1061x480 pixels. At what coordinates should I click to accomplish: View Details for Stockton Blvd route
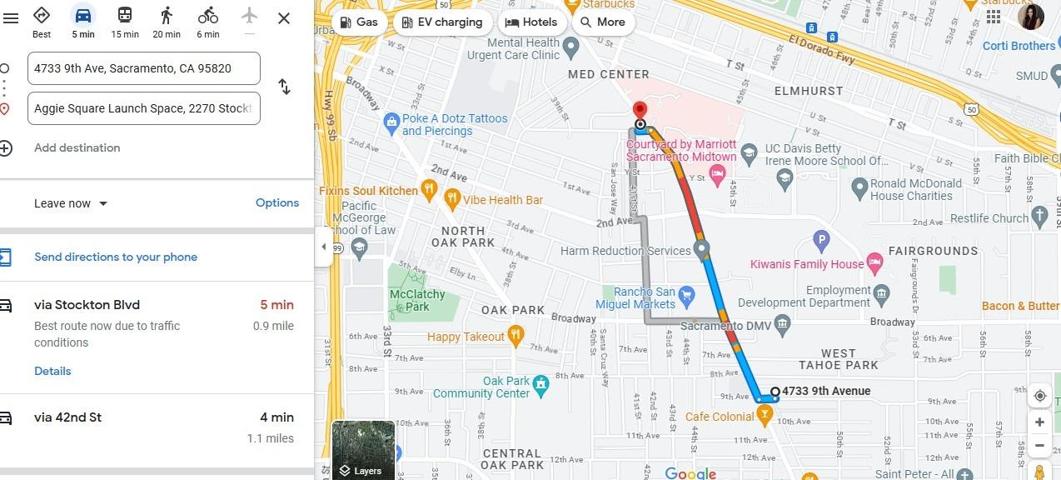pyautogui.click(x=52, y=371)
